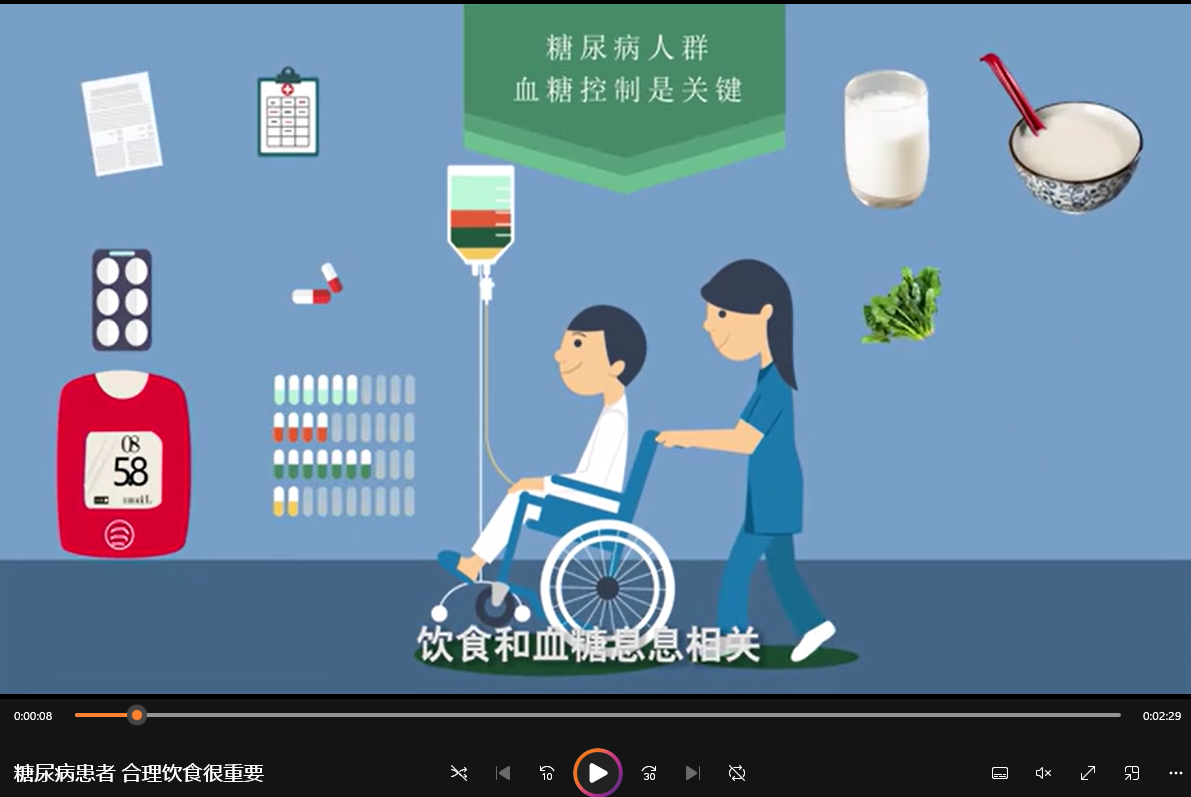
Task: Play the video
Action: tap(597, 773)
